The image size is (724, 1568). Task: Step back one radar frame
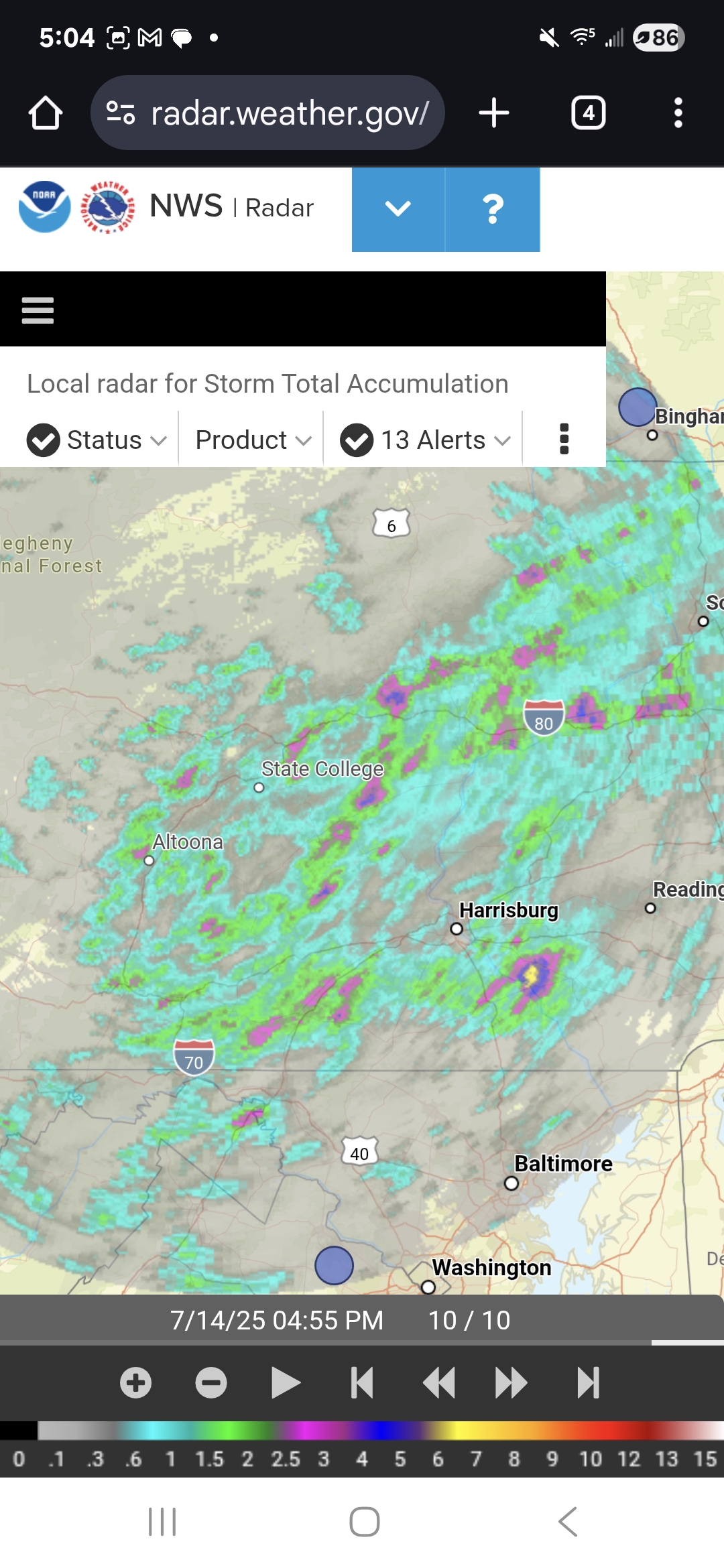pyautogui.click(x=439, y=1382)
